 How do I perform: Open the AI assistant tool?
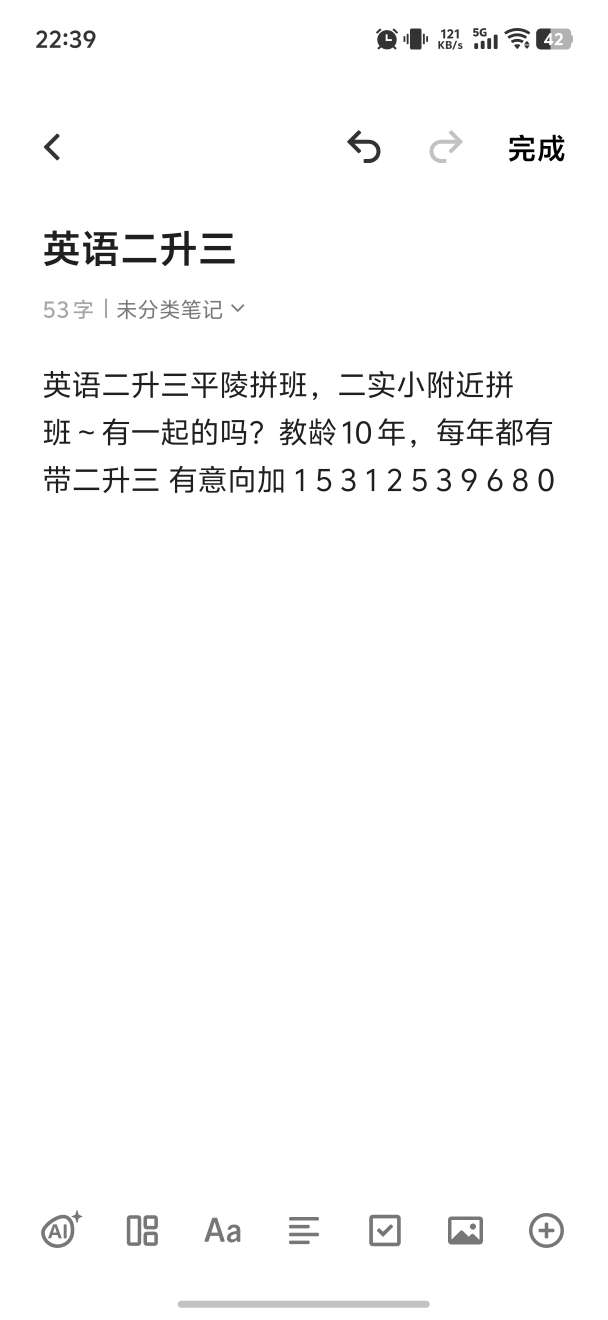click(x=61, y=1230)
